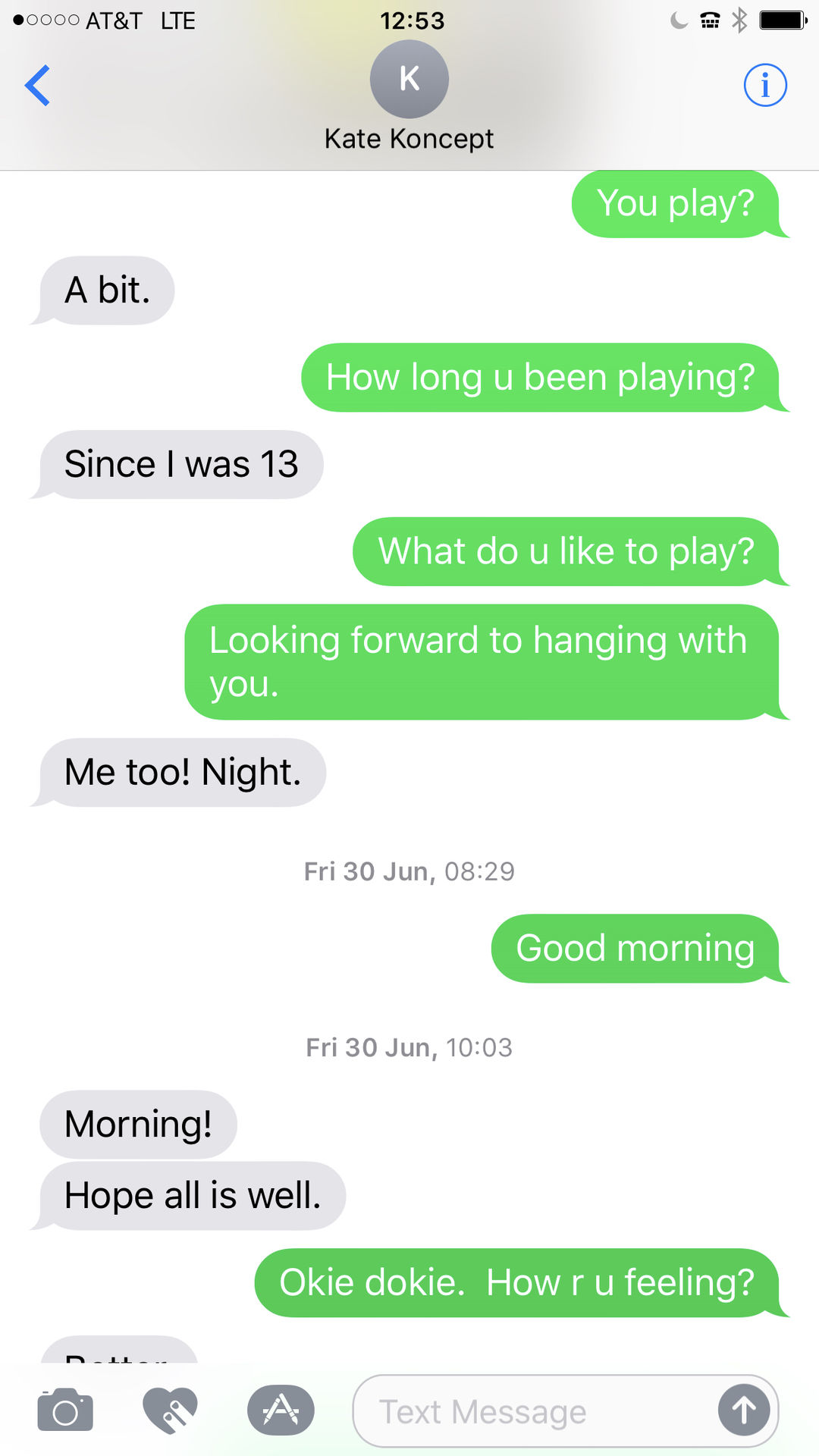Screen dimensions: 819x1456
Task: Open conversation details info icon
Action: pyautogui.click(x=765, y=85)
